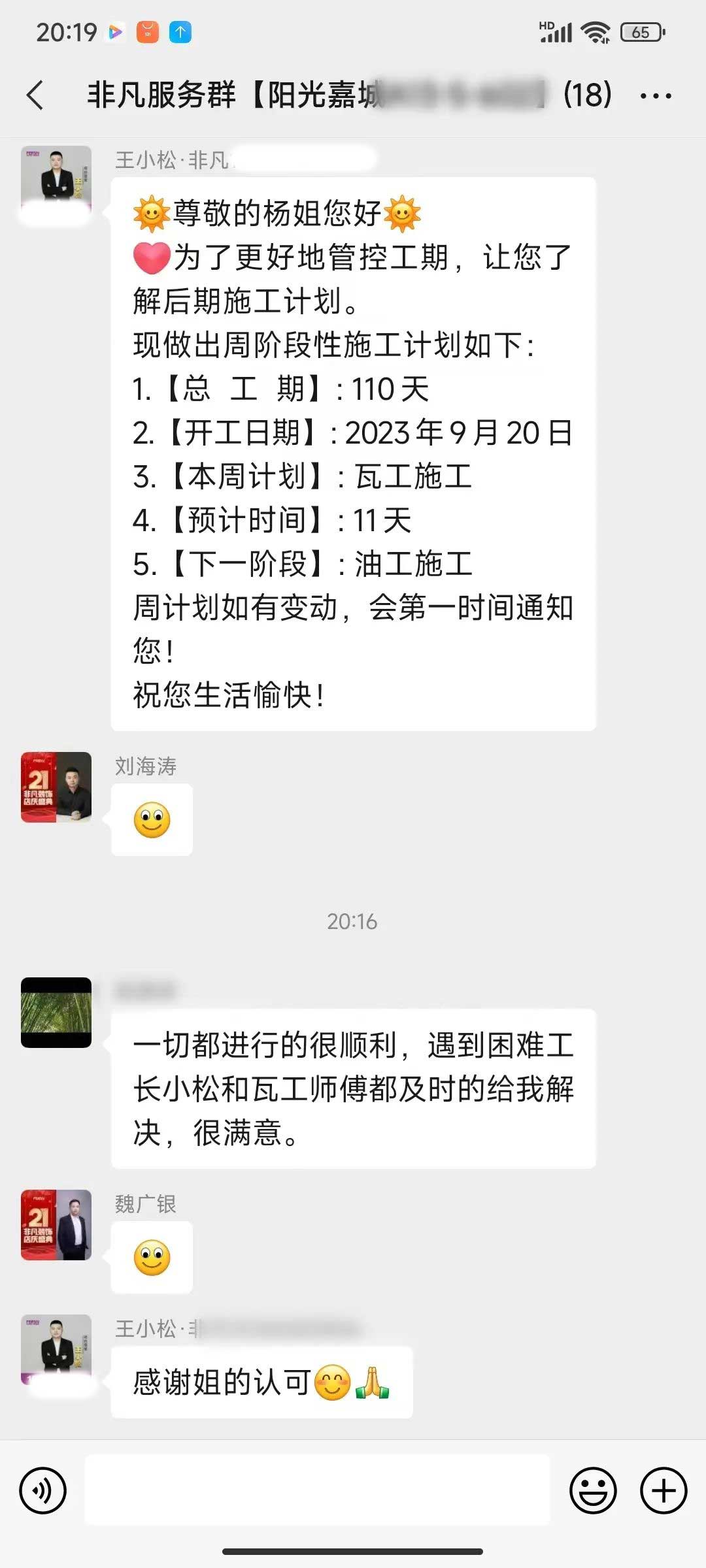The width and height of the screenshot is (706, 1568).
Task: Open 魏广银's profile avatar
Action: (56, 1224)
